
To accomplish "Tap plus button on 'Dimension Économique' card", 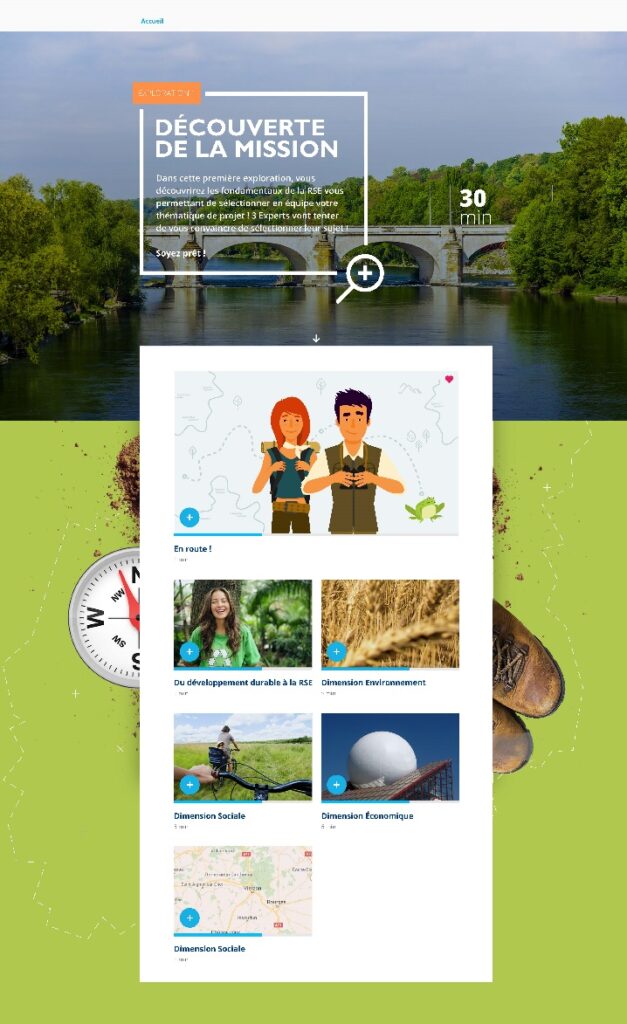I will click(x=336, y=785).
